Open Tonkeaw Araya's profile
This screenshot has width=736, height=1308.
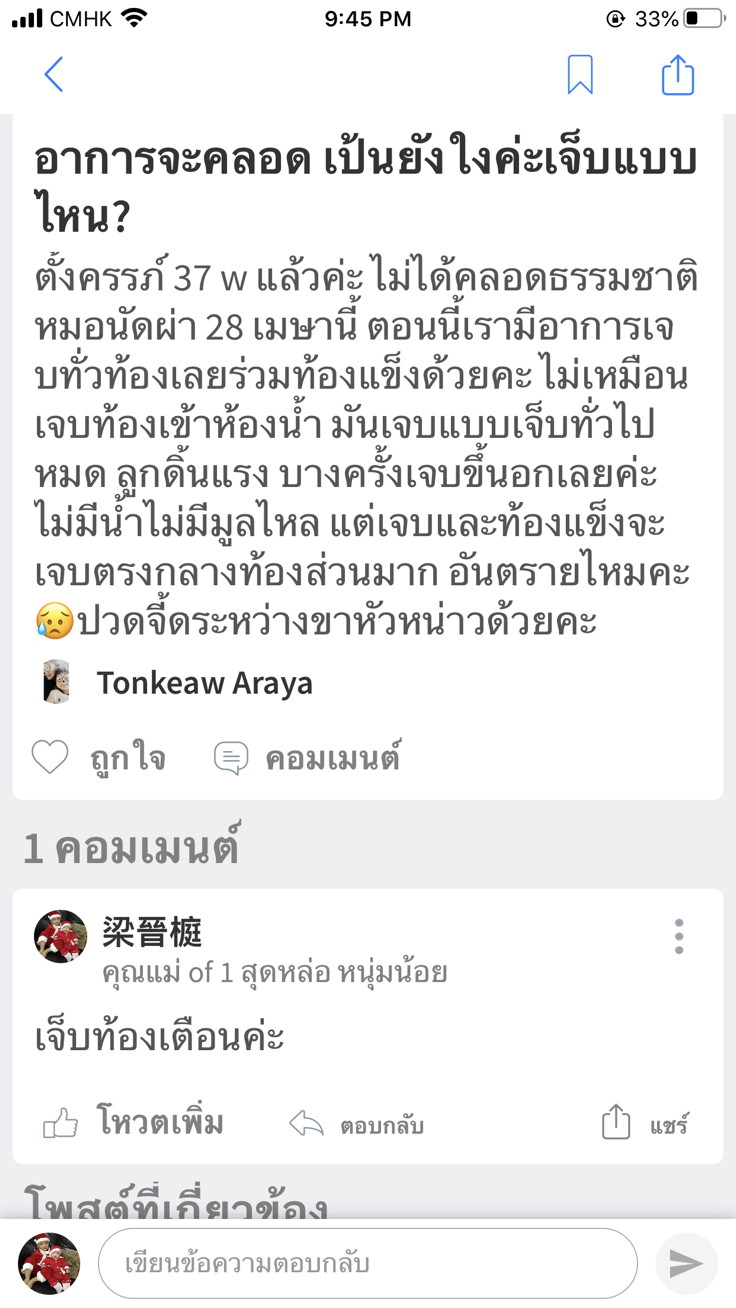204,683
